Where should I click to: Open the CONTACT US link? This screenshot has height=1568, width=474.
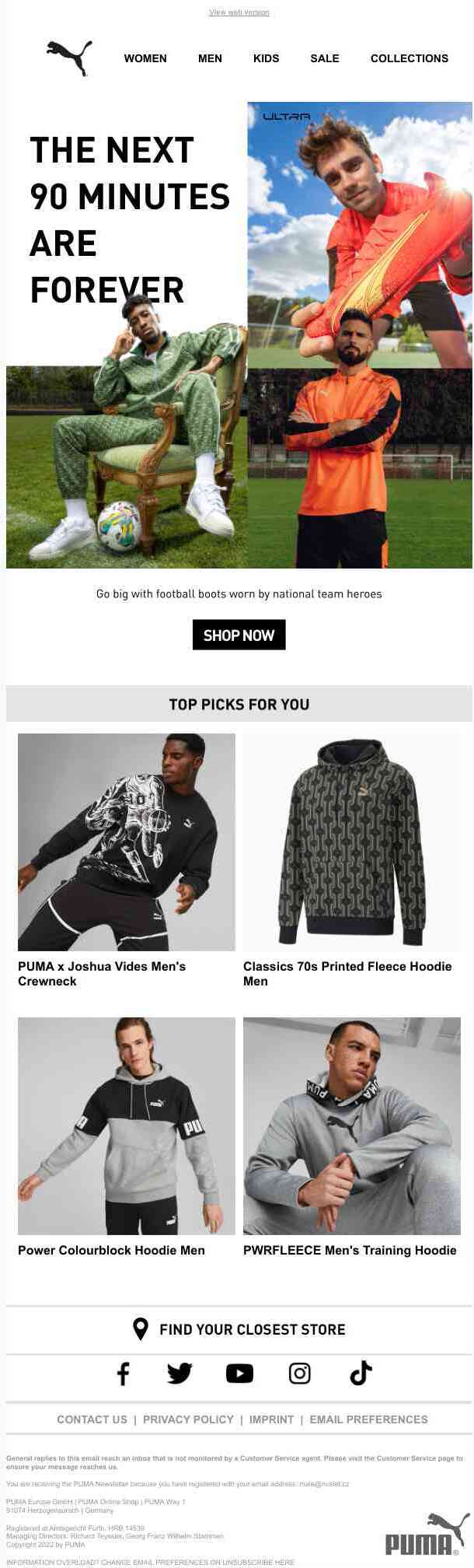coord(92,1419)
